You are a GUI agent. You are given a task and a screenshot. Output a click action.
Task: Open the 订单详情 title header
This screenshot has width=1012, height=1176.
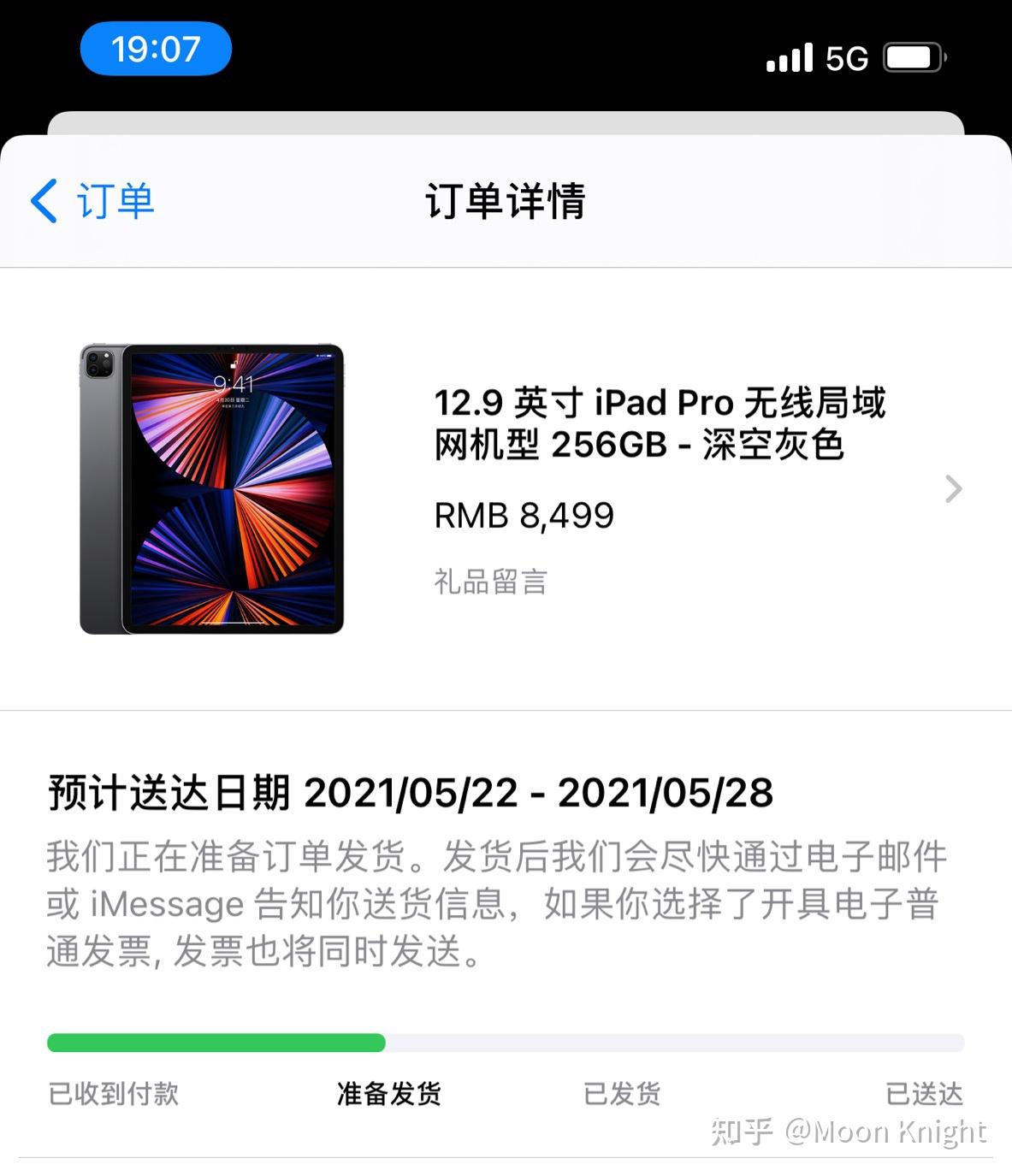[x=506, y=203]
